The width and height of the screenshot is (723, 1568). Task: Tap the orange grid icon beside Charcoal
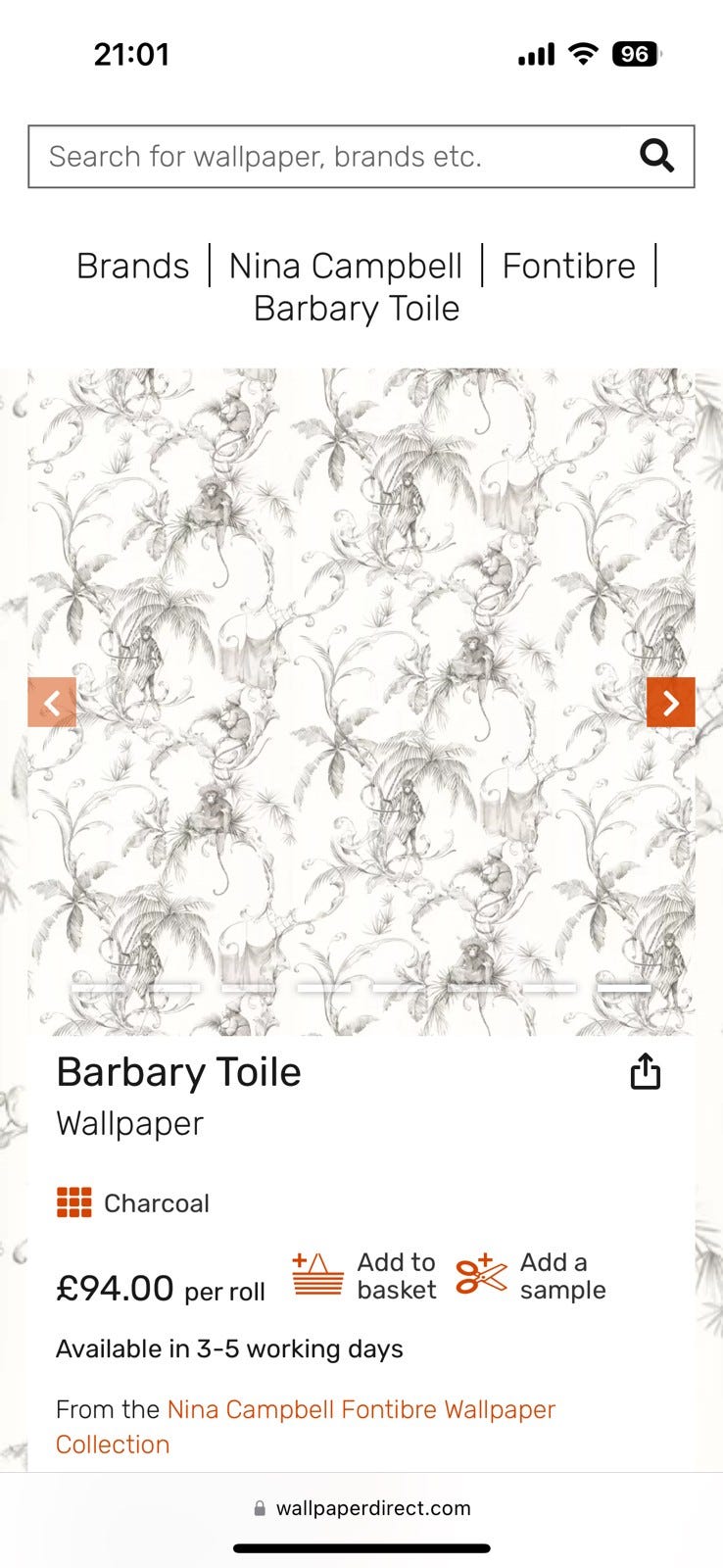74,1201
